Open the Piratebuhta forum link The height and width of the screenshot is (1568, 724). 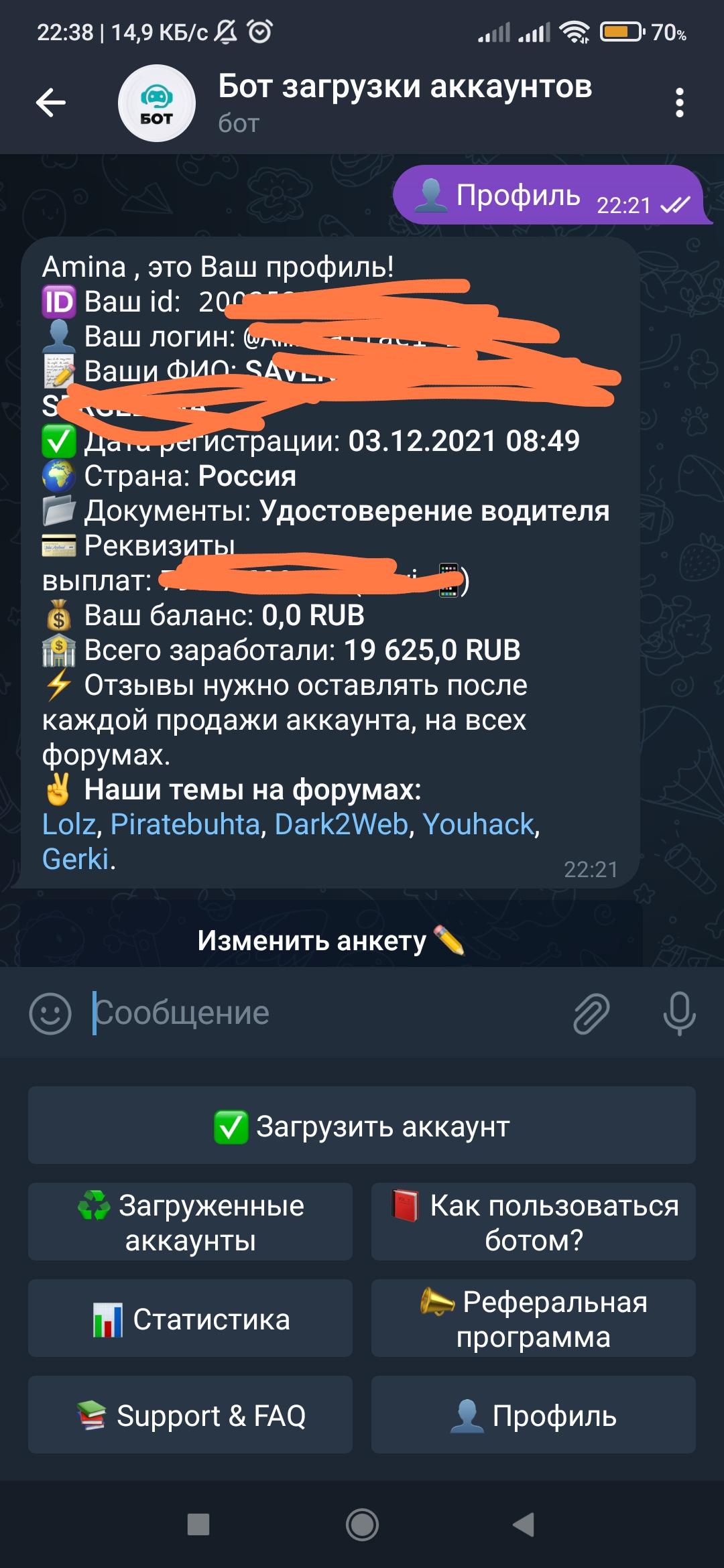coord(185,824)
